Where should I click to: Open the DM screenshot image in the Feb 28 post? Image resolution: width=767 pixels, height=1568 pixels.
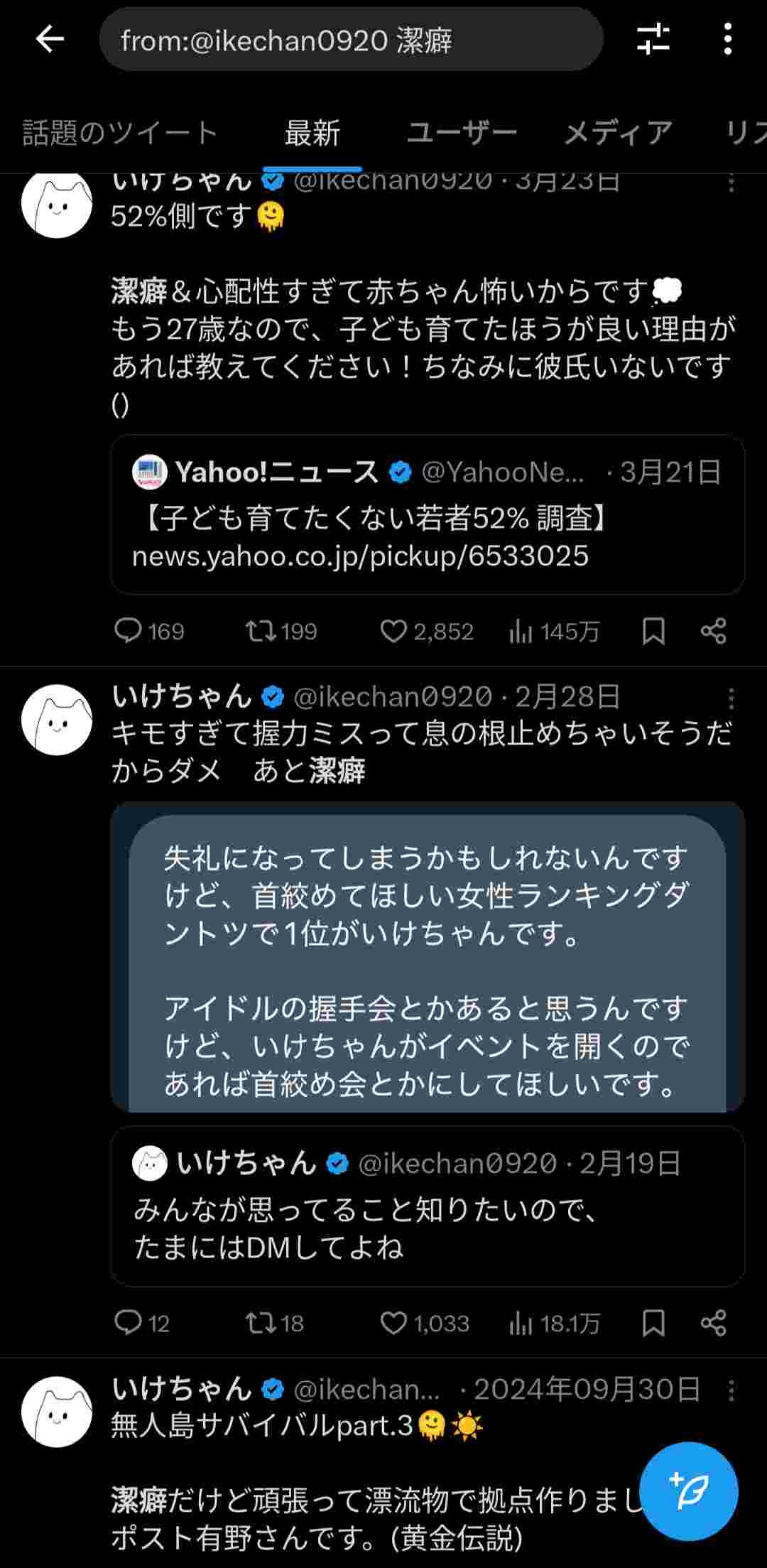[x=428, y=956]
